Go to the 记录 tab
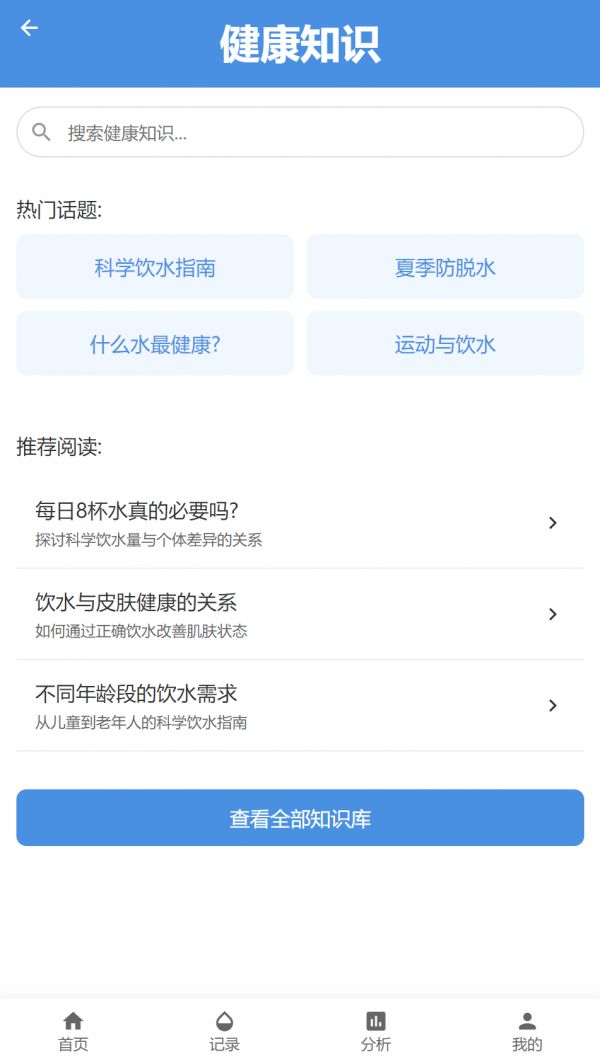This screenshot has height=1064, width=600. pyautogui.click(x=224, y=1031)
